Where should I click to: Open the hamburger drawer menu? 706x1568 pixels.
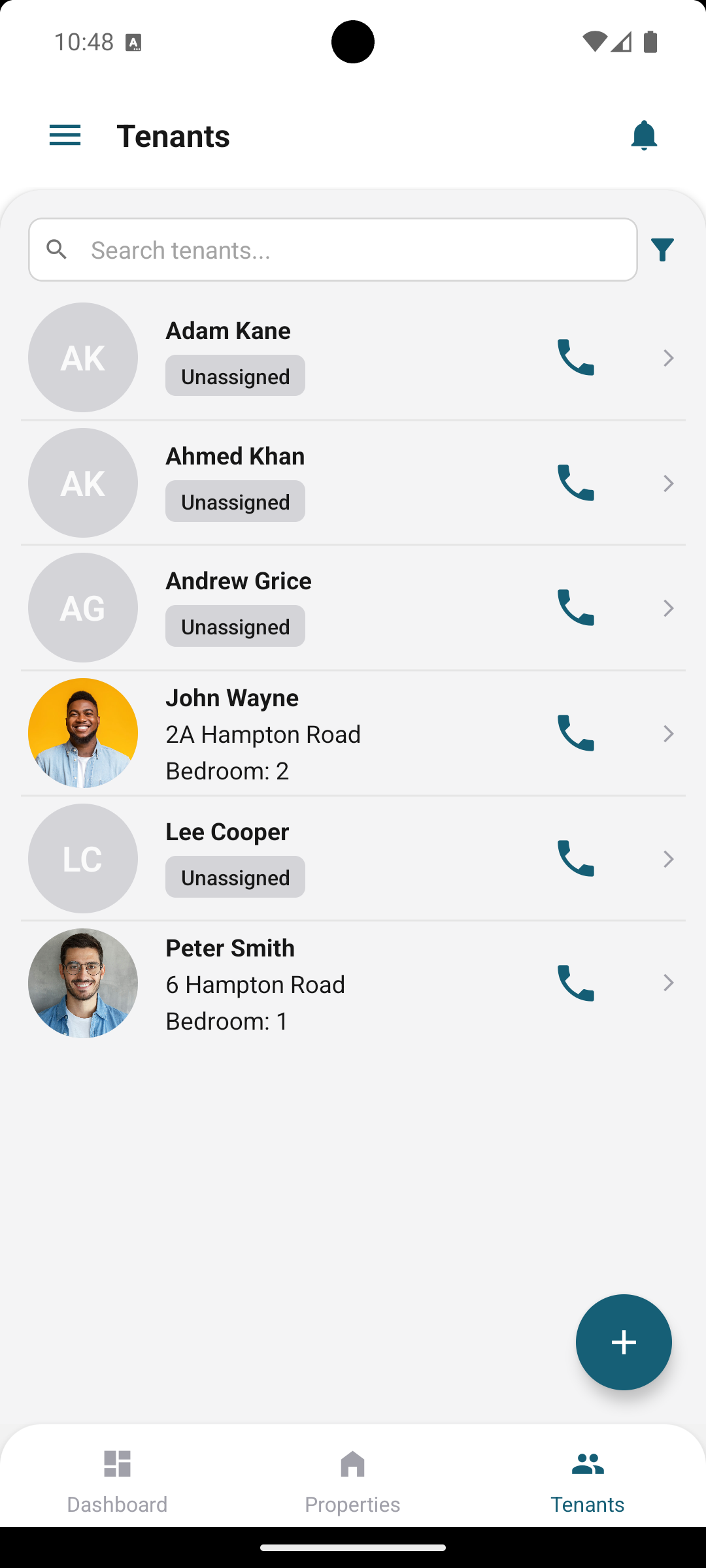[65, 136]
